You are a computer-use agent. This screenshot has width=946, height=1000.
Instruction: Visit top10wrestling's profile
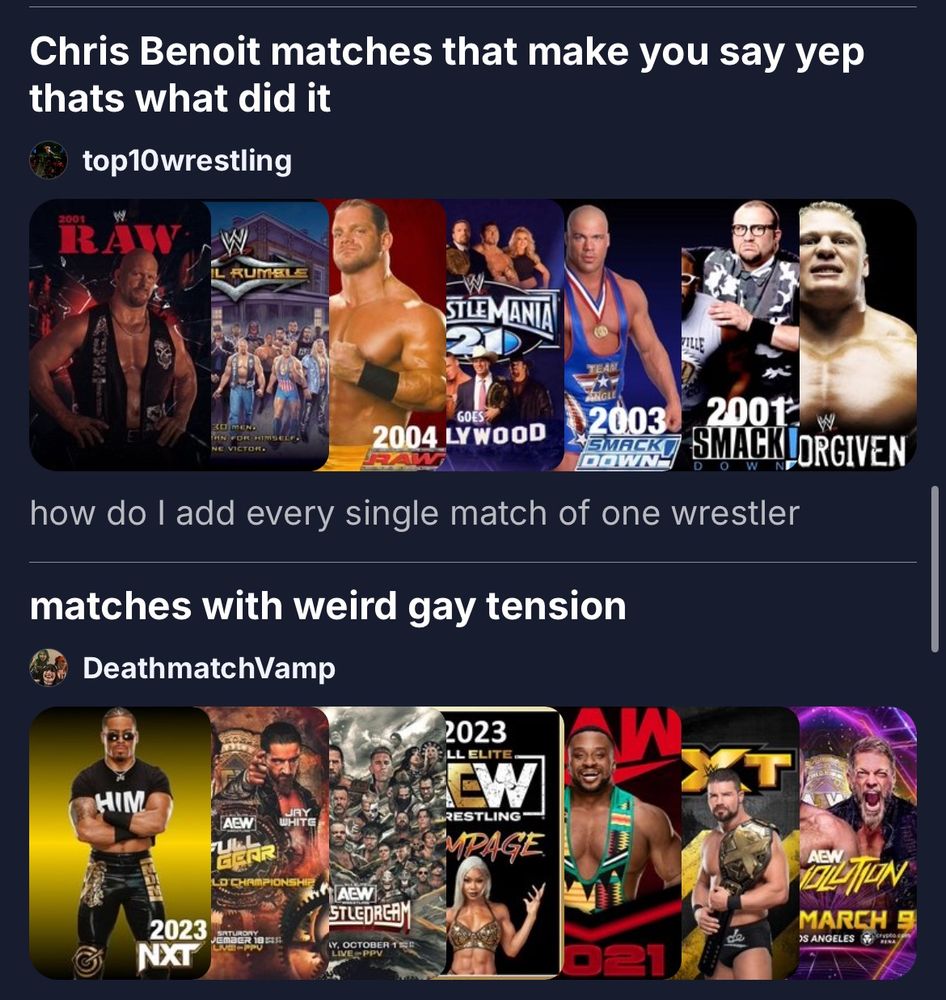187,161
